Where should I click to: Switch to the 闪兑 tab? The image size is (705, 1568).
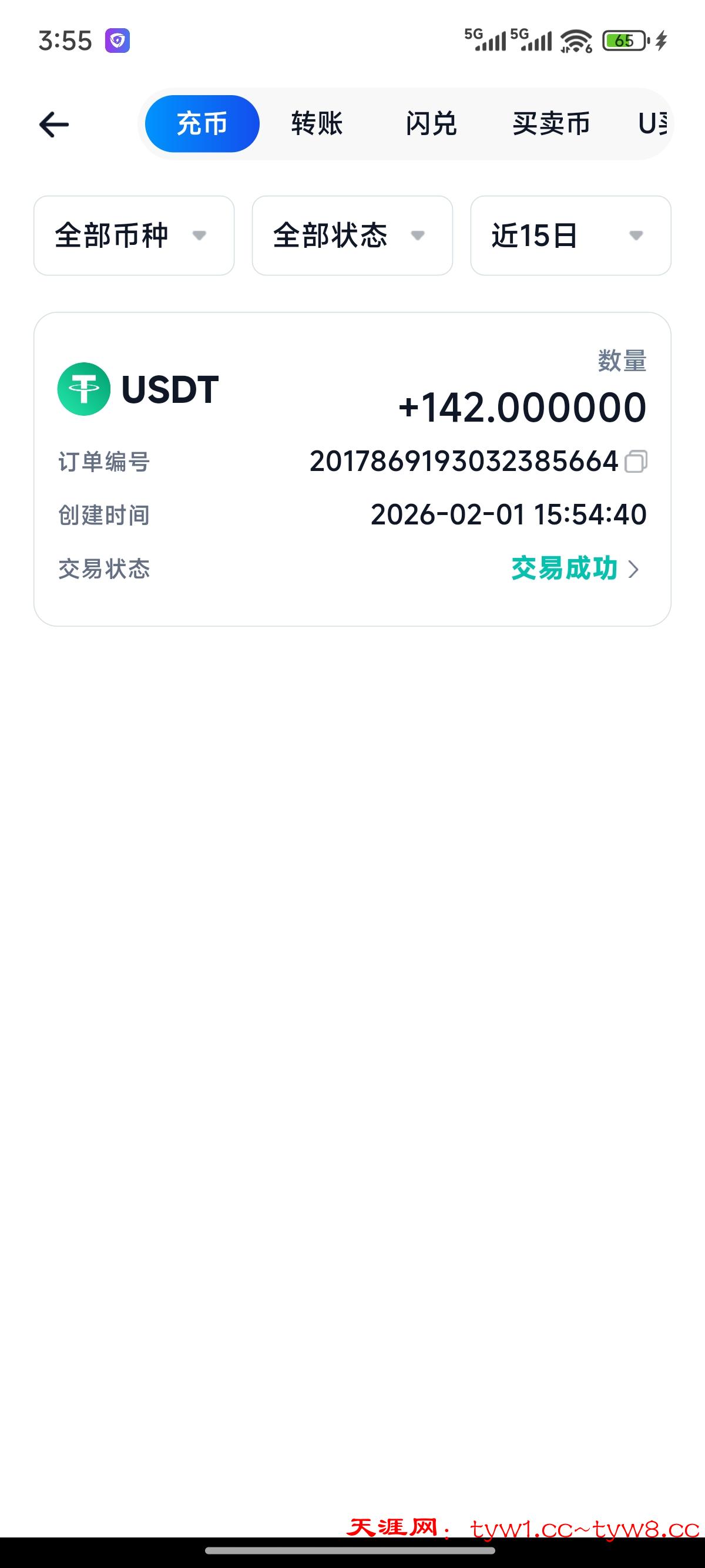(x=431, y=123)
